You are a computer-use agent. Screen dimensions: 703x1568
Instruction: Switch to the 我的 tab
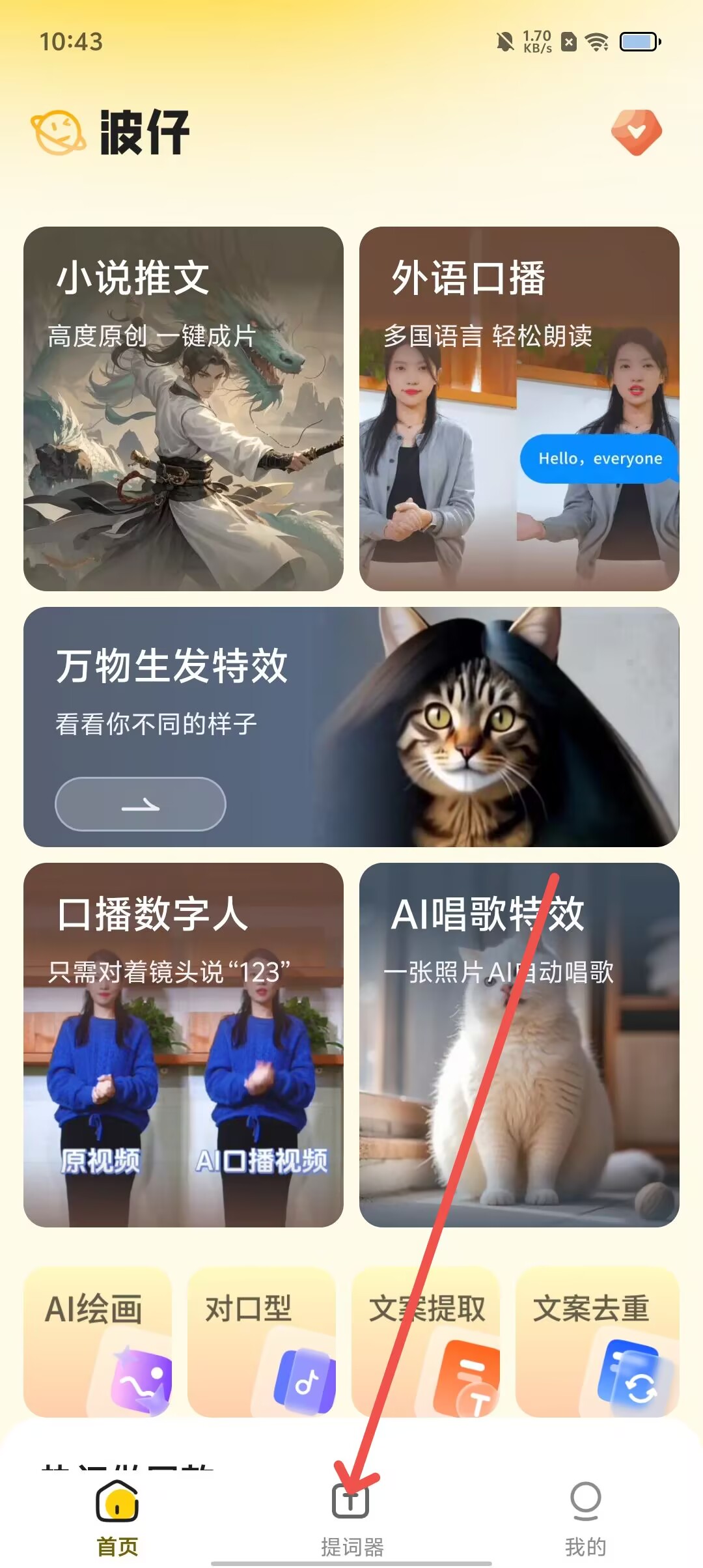[x=585, y=1517]
